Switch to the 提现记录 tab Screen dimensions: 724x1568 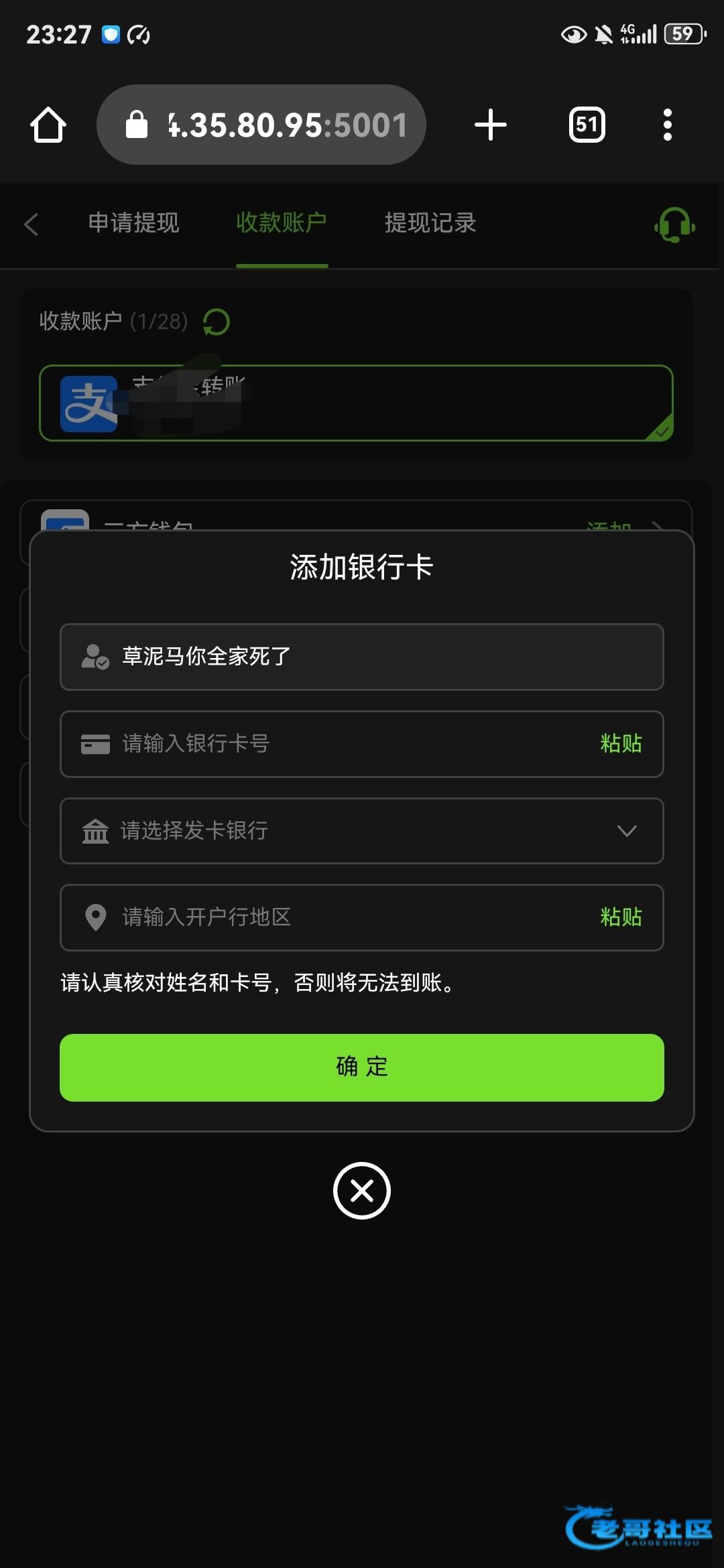point(430,223)
